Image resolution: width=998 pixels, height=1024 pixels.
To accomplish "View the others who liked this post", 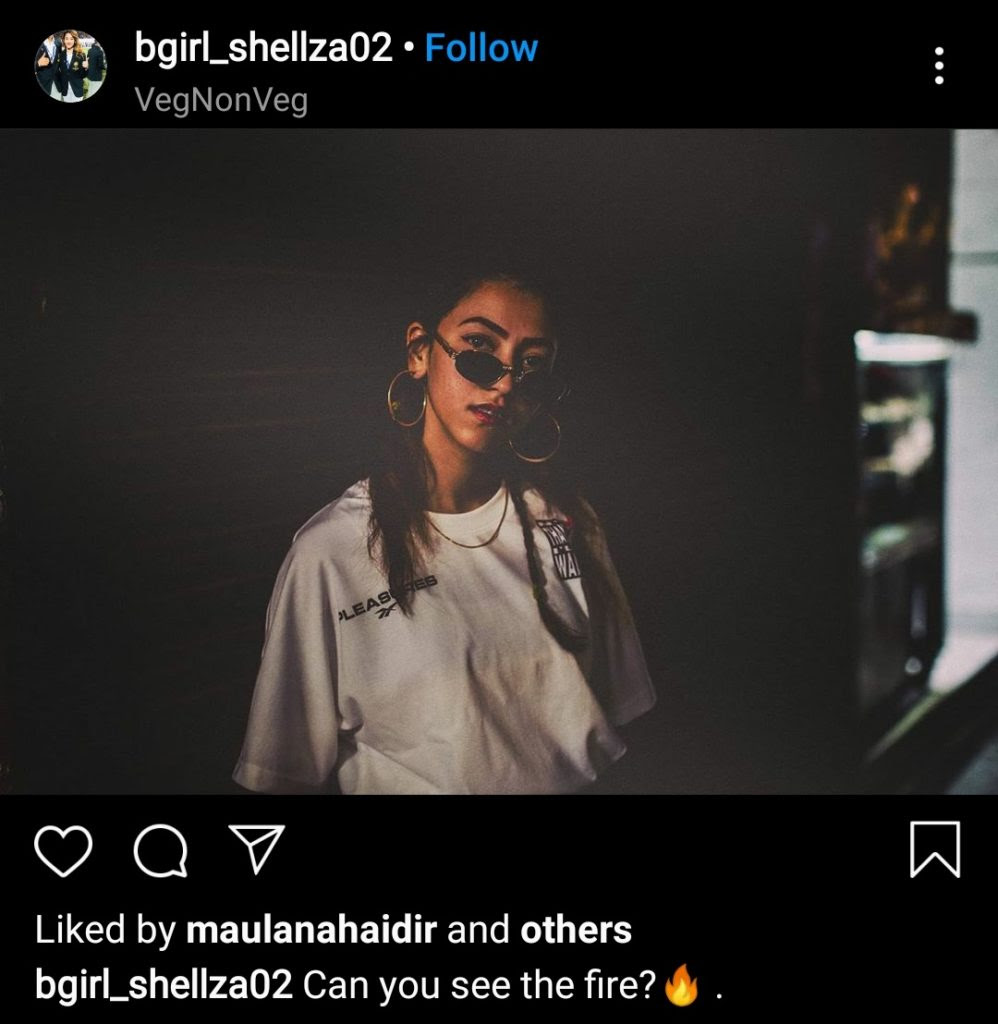I will click(x=575, y=930).
